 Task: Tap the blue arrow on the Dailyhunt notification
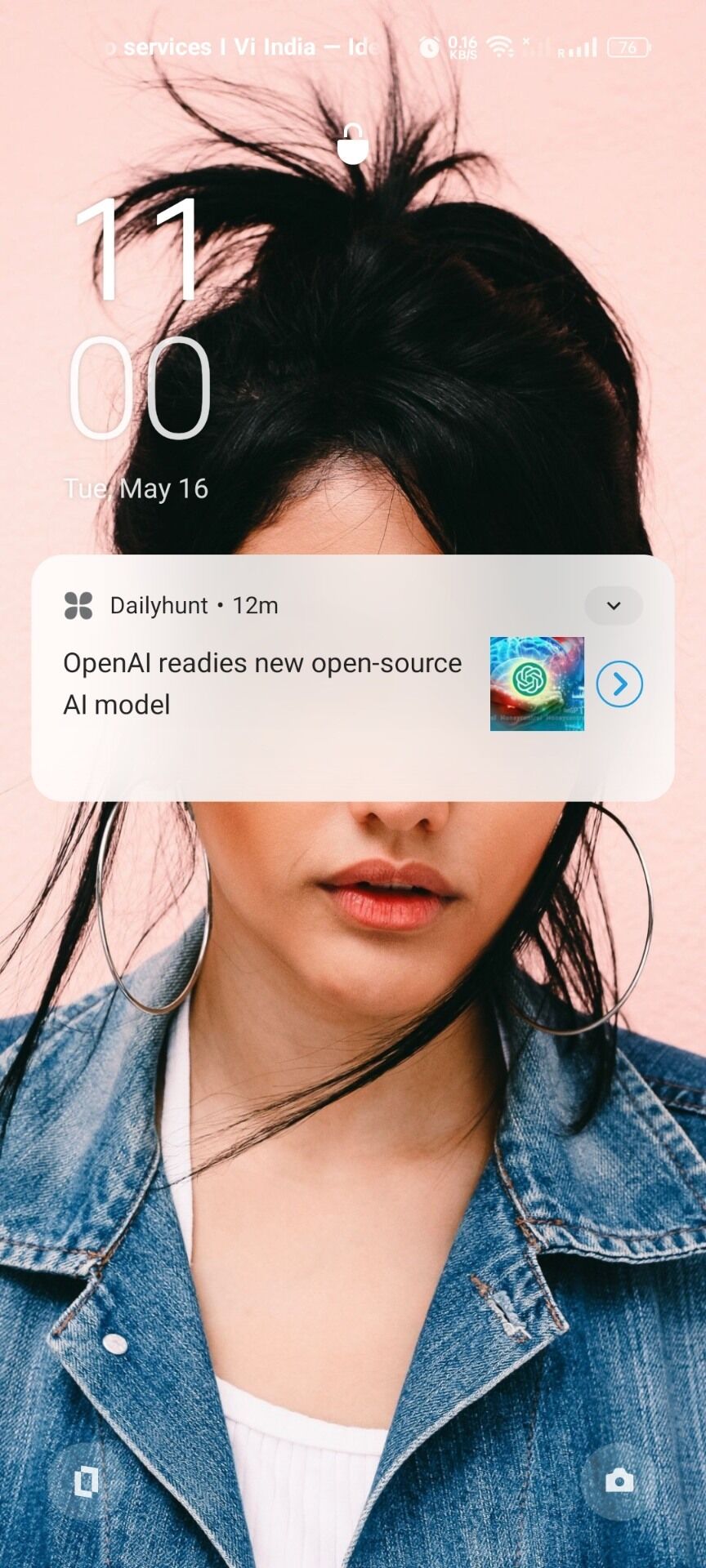point(619,684)
